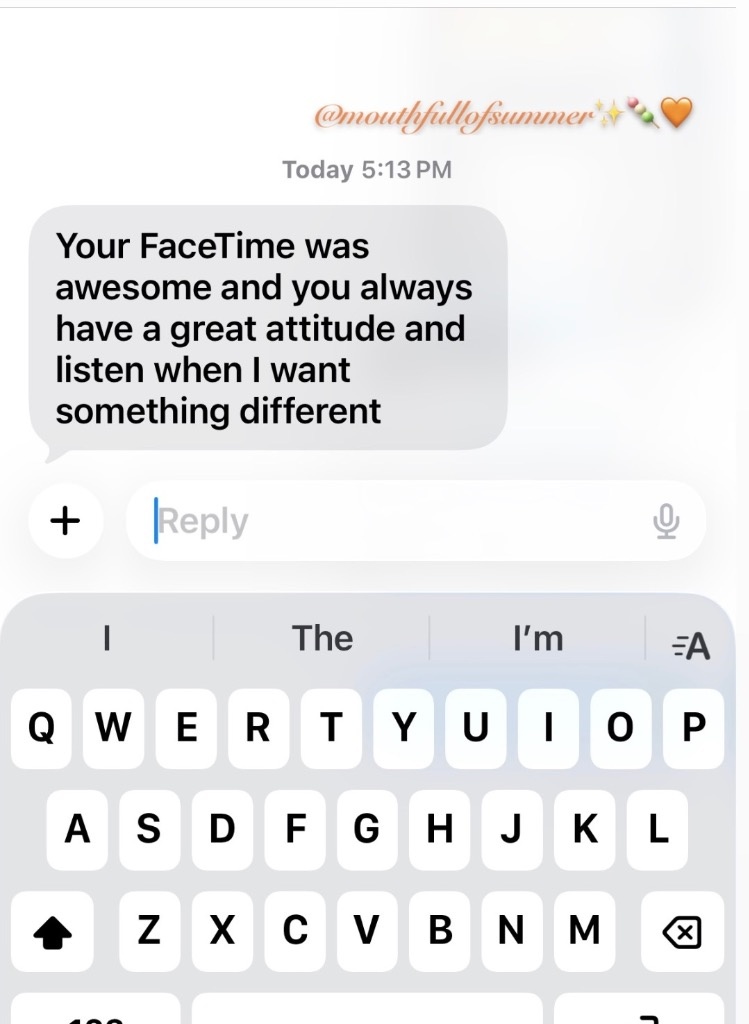This screenshot has height=1024, width=749.
Task: Insert the suggested word "The"
Action: [322, 639]
